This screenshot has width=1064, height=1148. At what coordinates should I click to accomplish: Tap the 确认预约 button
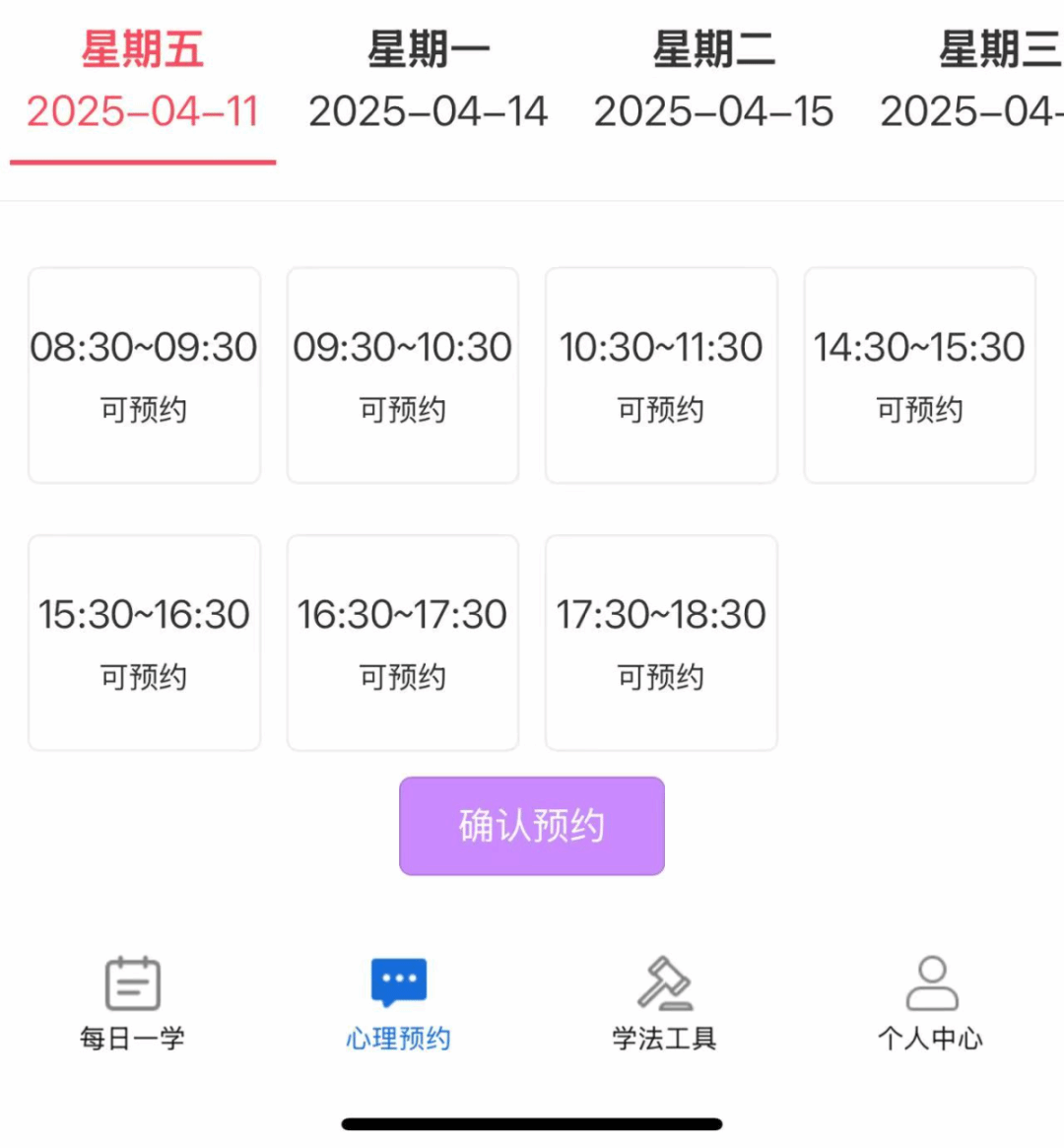click(532, 826)
